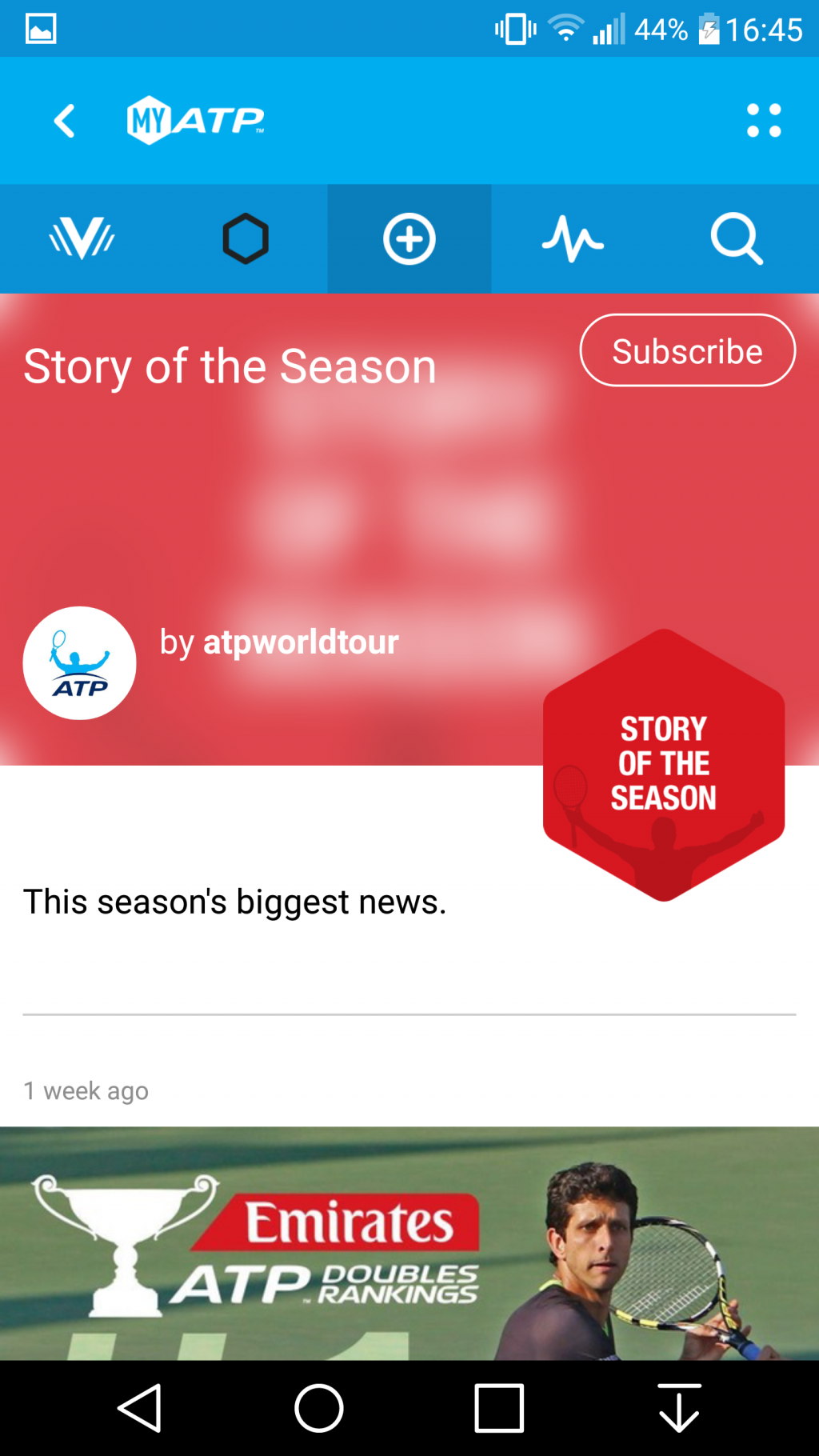Subscribe to Story of the Season
This screenshot has width=819, height=1456.
687,350
